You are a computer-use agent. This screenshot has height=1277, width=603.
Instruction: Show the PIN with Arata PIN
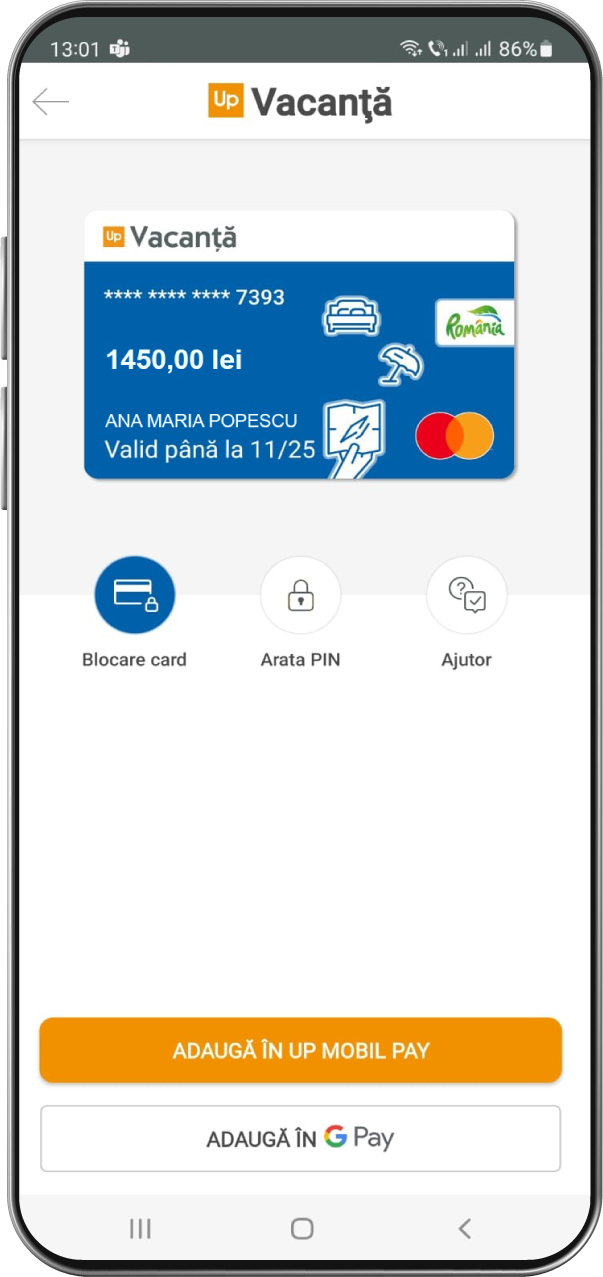click(300, 596)
